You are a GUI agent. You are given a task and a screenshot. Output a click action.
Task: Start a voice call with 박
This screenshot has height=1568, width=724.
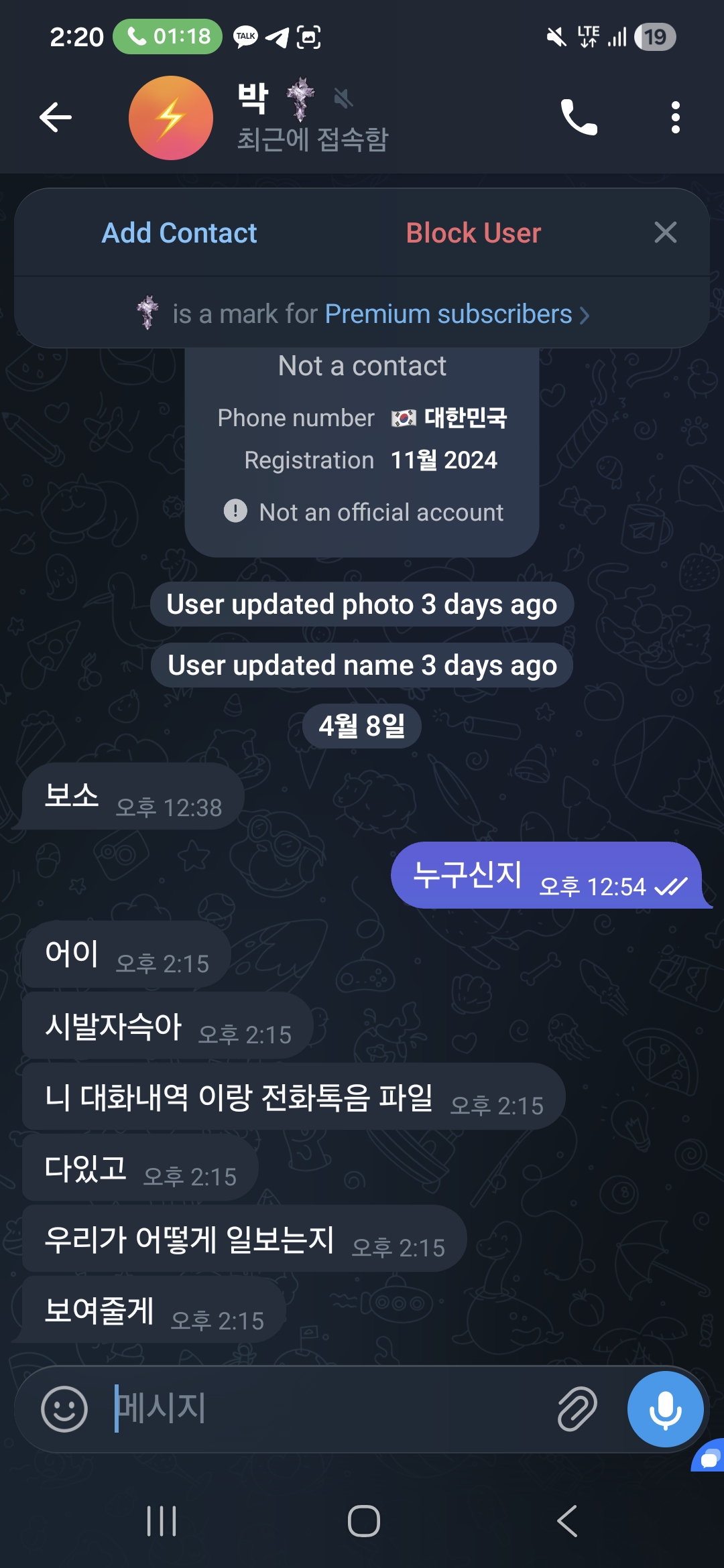point(579,118)
